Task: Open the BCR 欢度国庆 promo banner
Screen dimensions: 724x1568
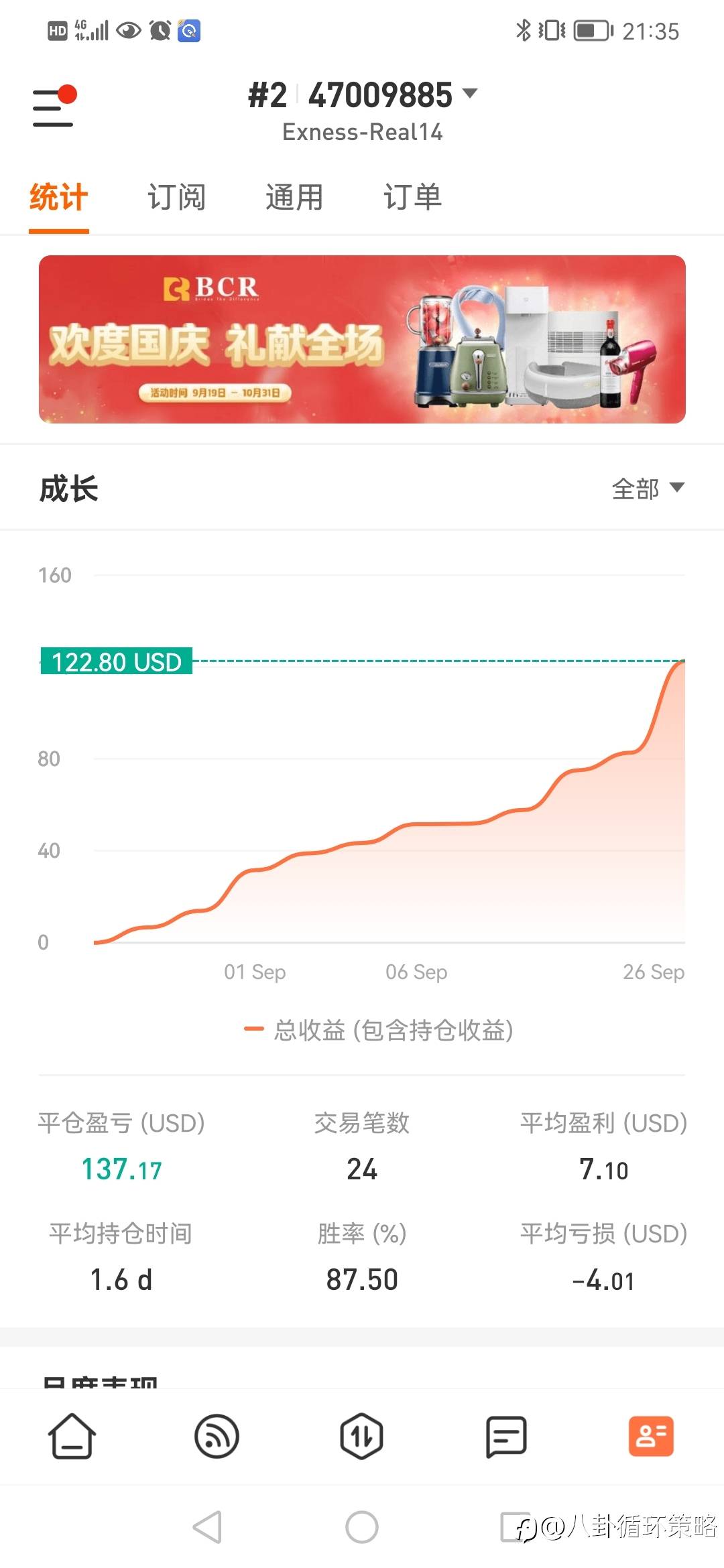Action: coord(362,339)
